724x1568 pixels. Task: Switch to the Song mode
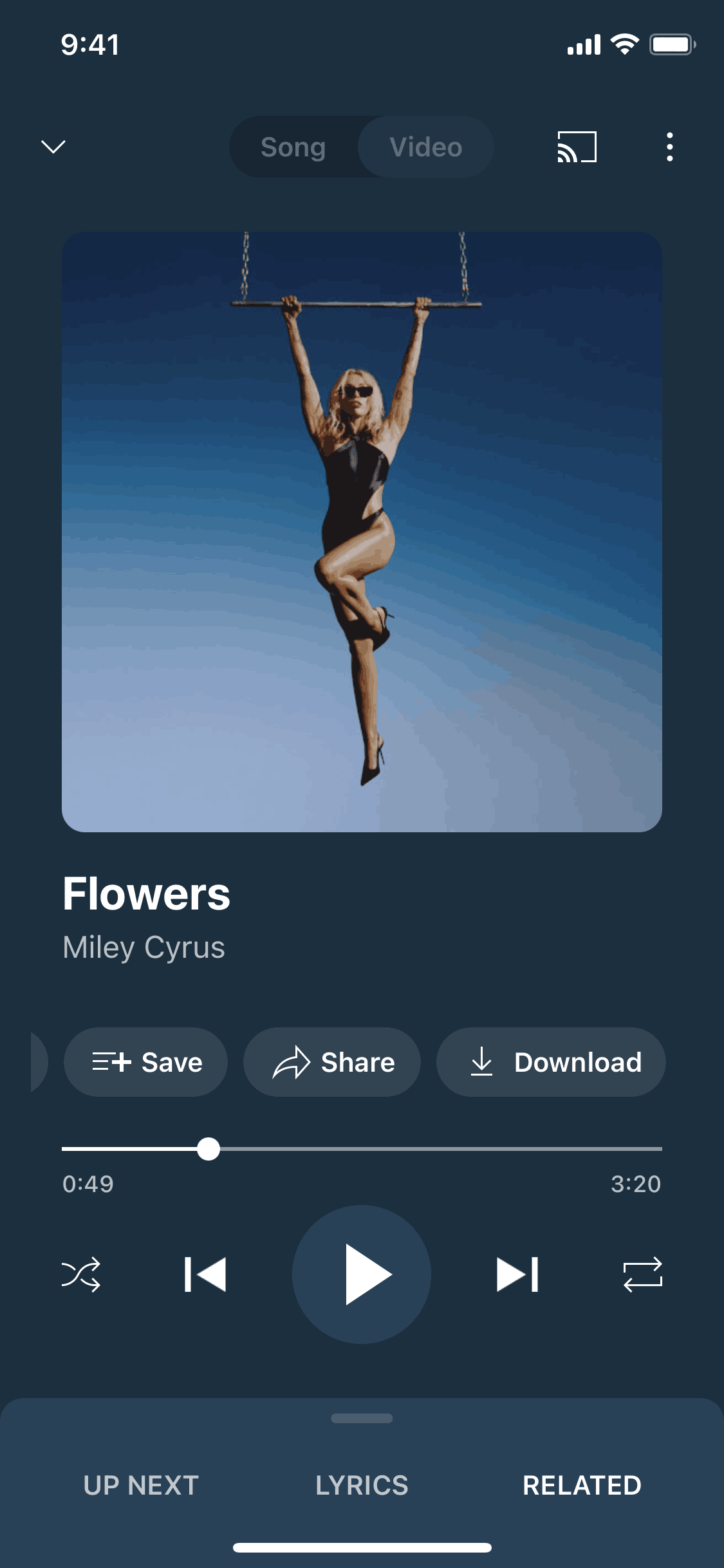tap(293, 147)
